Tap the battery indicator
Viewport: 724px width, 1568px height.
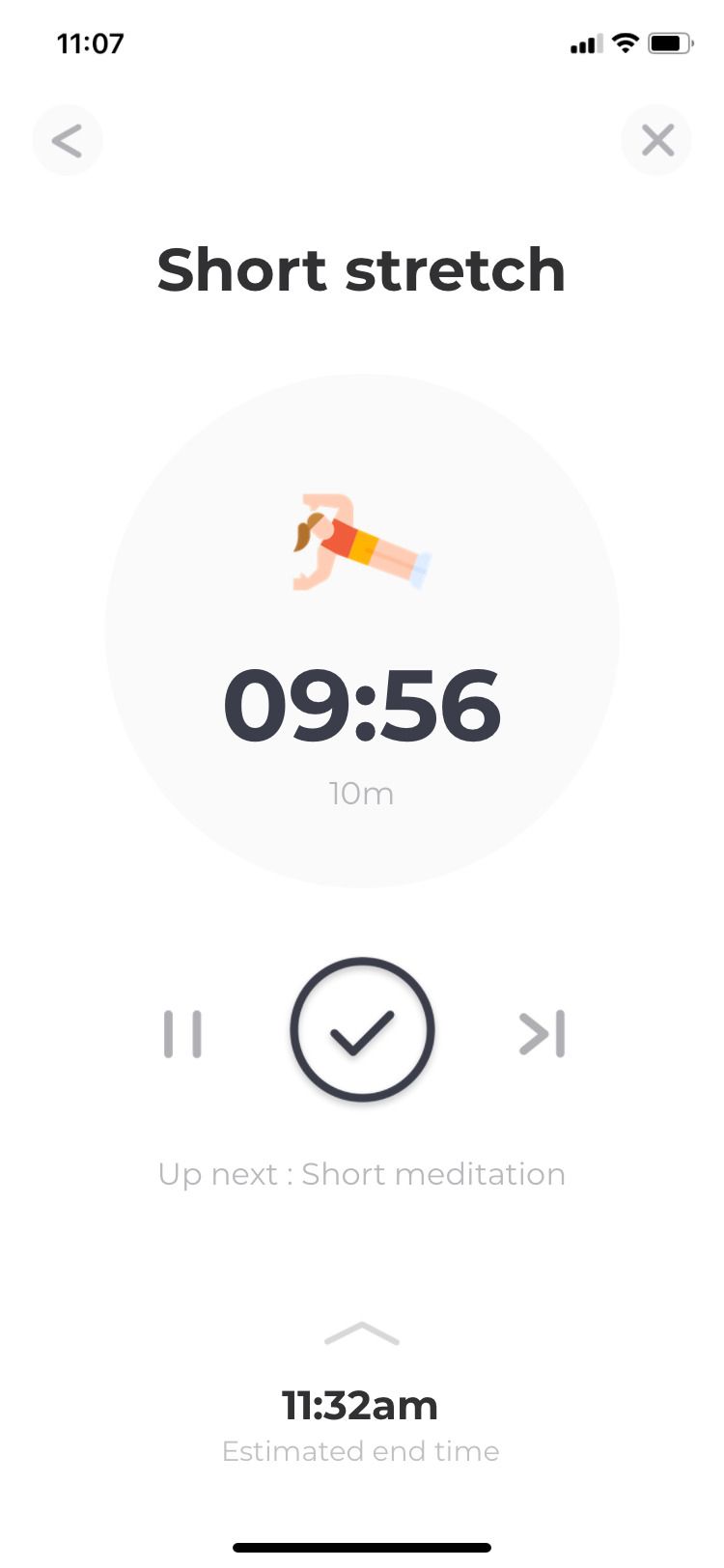pyautogui.click(x=671, y=42)
